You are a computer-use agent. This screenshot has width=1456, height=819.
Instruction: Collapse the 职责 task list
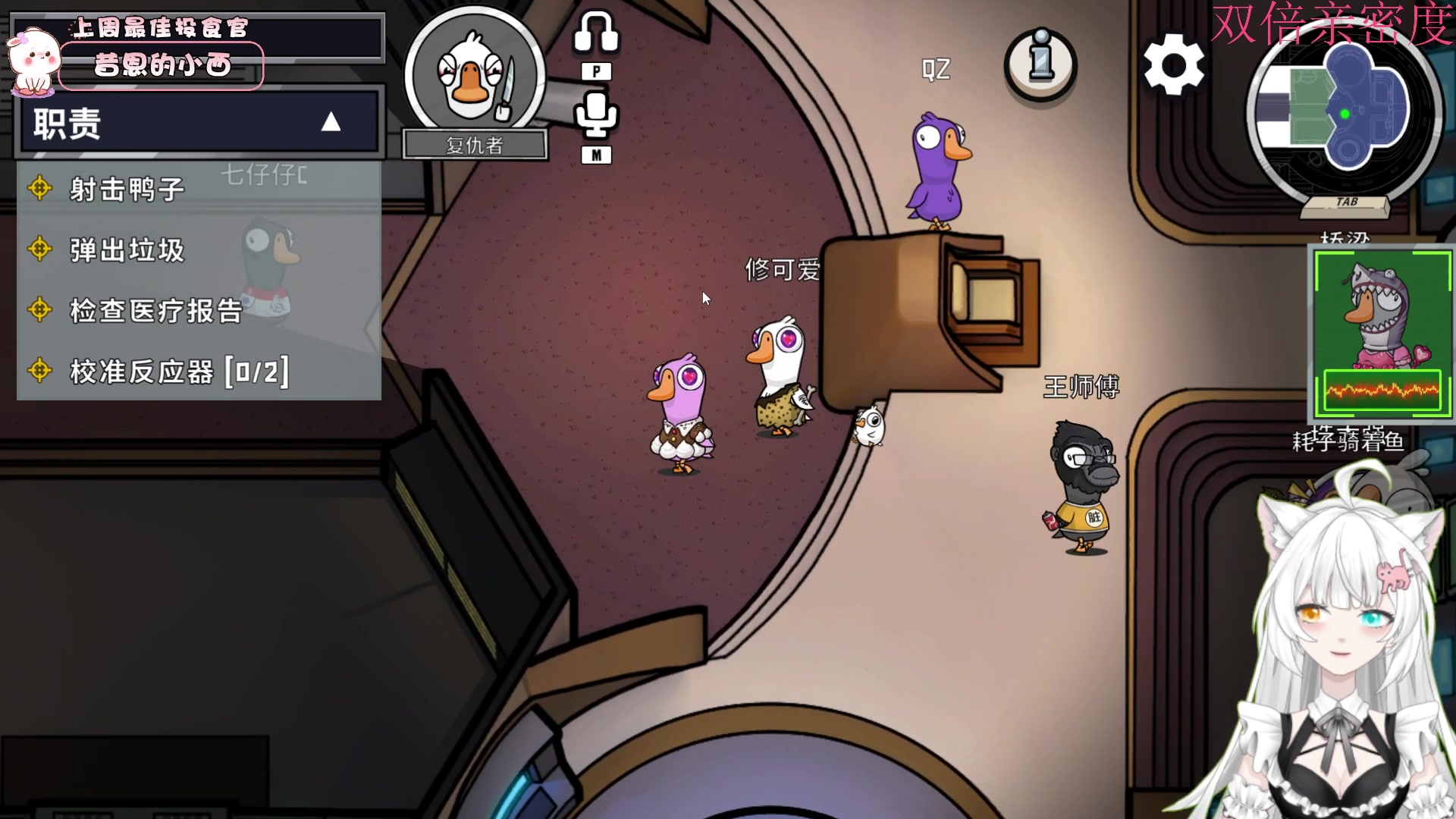(331, 123)
